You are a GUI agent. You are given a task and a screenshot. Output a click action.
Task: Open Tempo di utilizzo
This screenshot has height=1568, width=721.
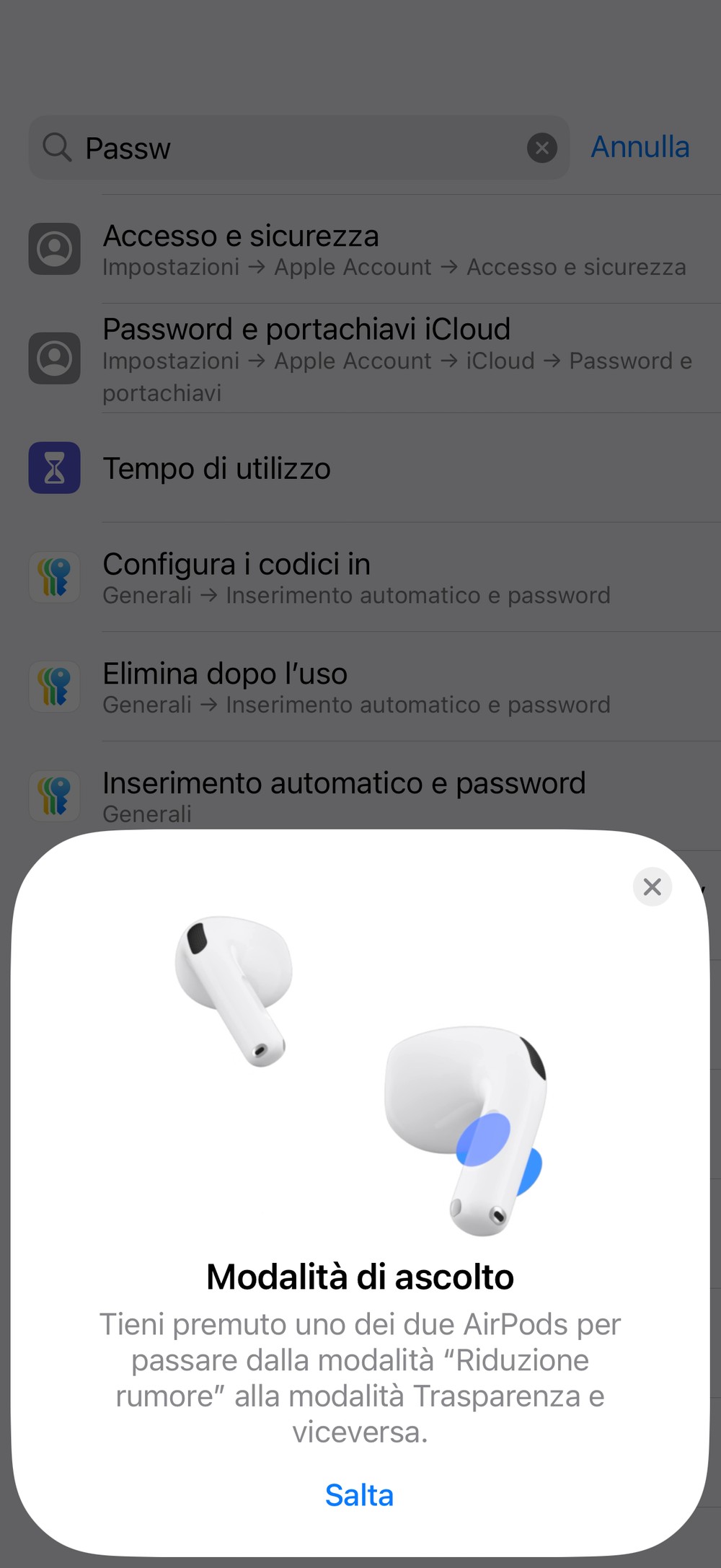click(393, 468)
